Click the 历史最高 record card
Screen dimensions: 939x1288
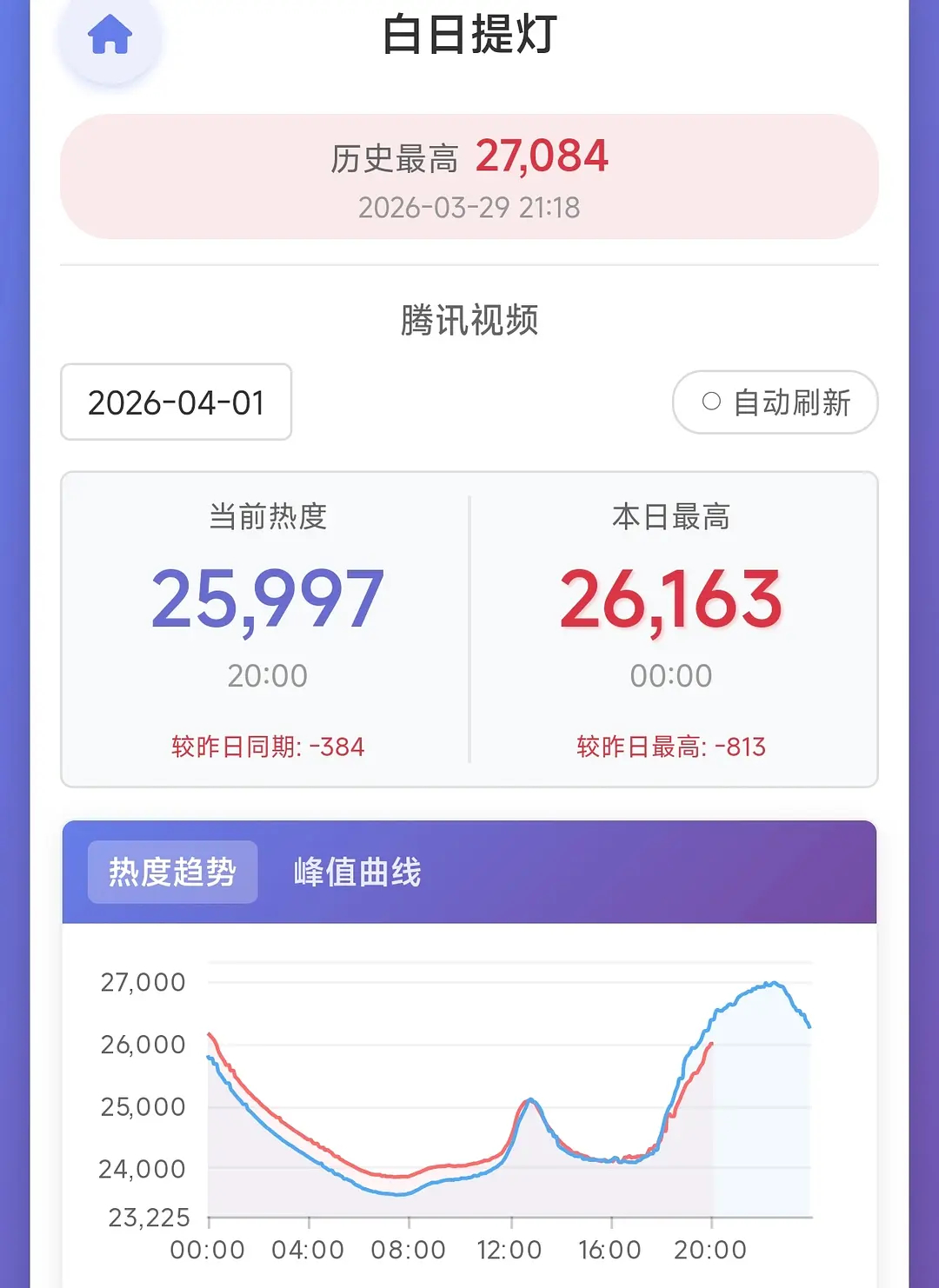point(469,177)
